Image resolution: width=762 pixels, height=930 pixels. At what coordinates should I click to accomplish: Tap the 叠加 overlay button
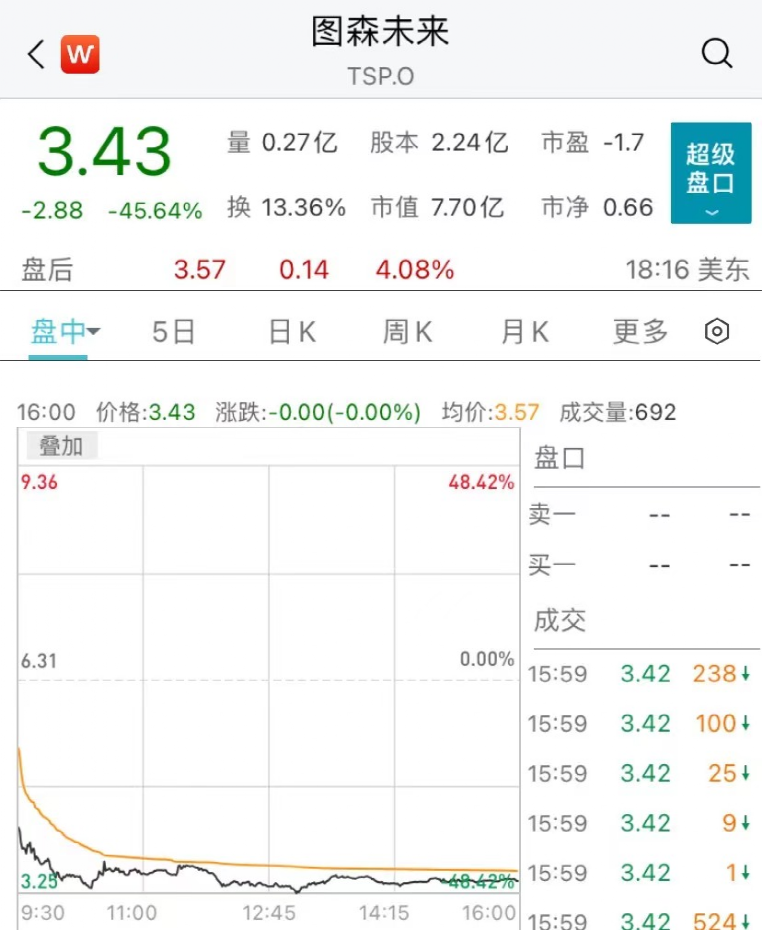[x=60, y=446]
